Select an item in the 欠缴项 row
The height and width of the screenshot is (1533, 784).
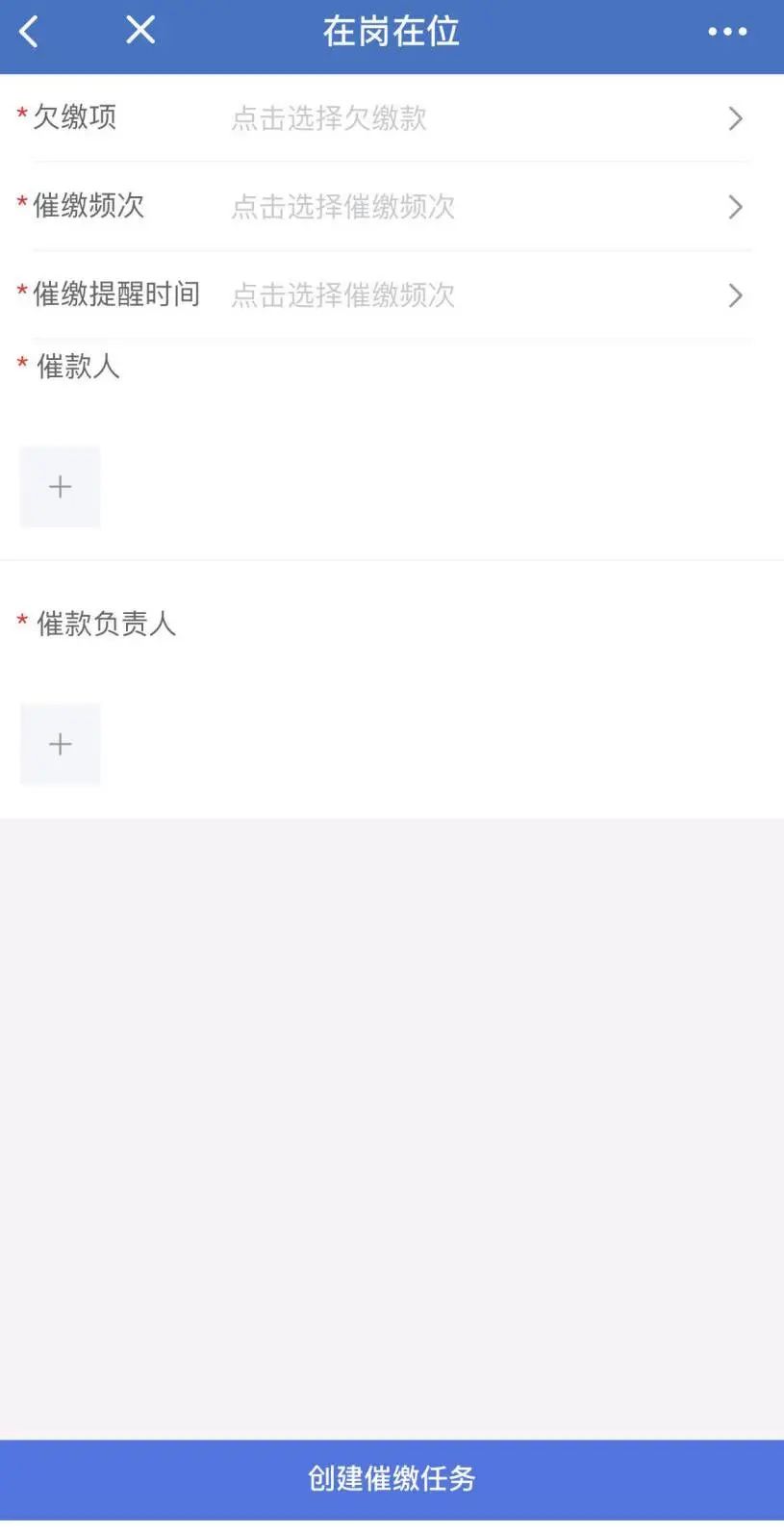[x=481, y=118]
